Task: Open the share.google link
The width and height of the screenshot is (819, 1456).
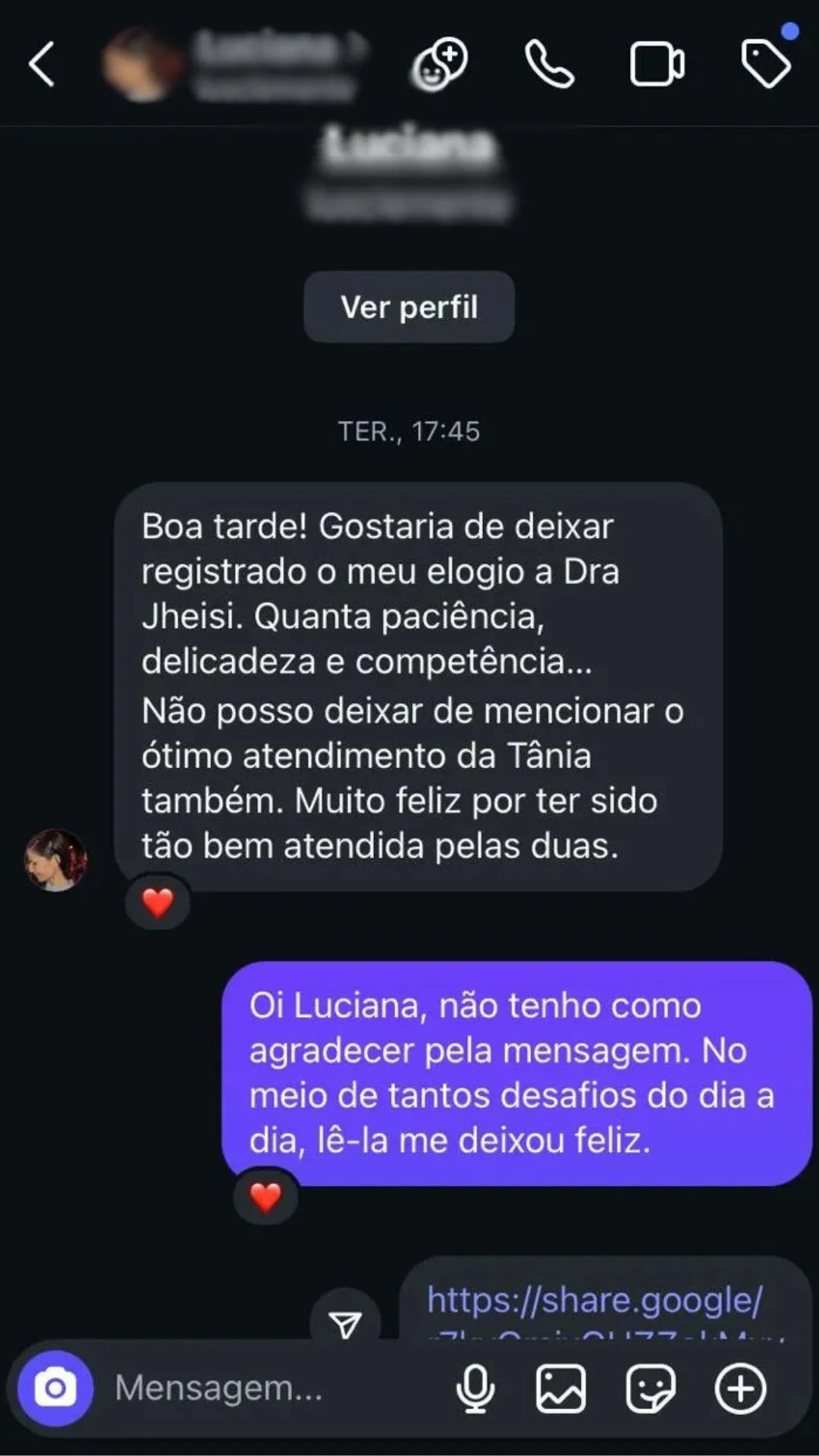Action: (595, 1300)
